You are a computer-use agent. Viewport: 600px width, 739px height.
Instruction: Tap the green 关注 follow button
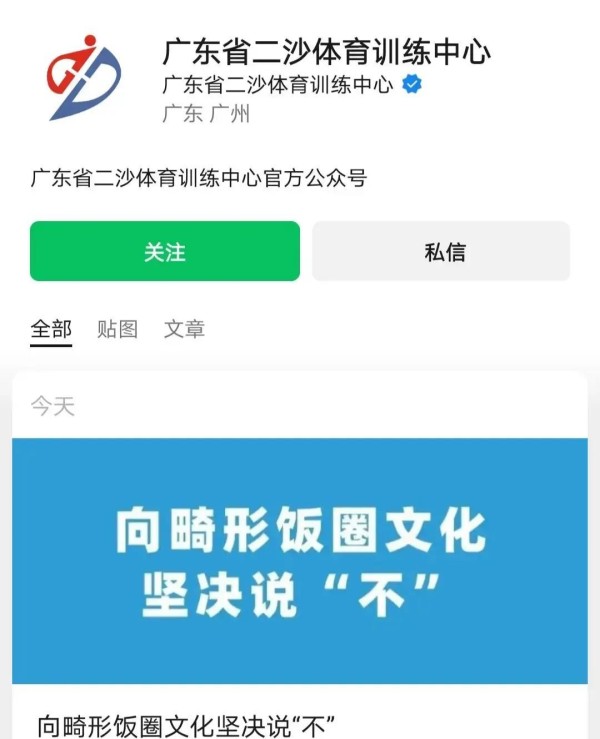[x=165, y=251]
